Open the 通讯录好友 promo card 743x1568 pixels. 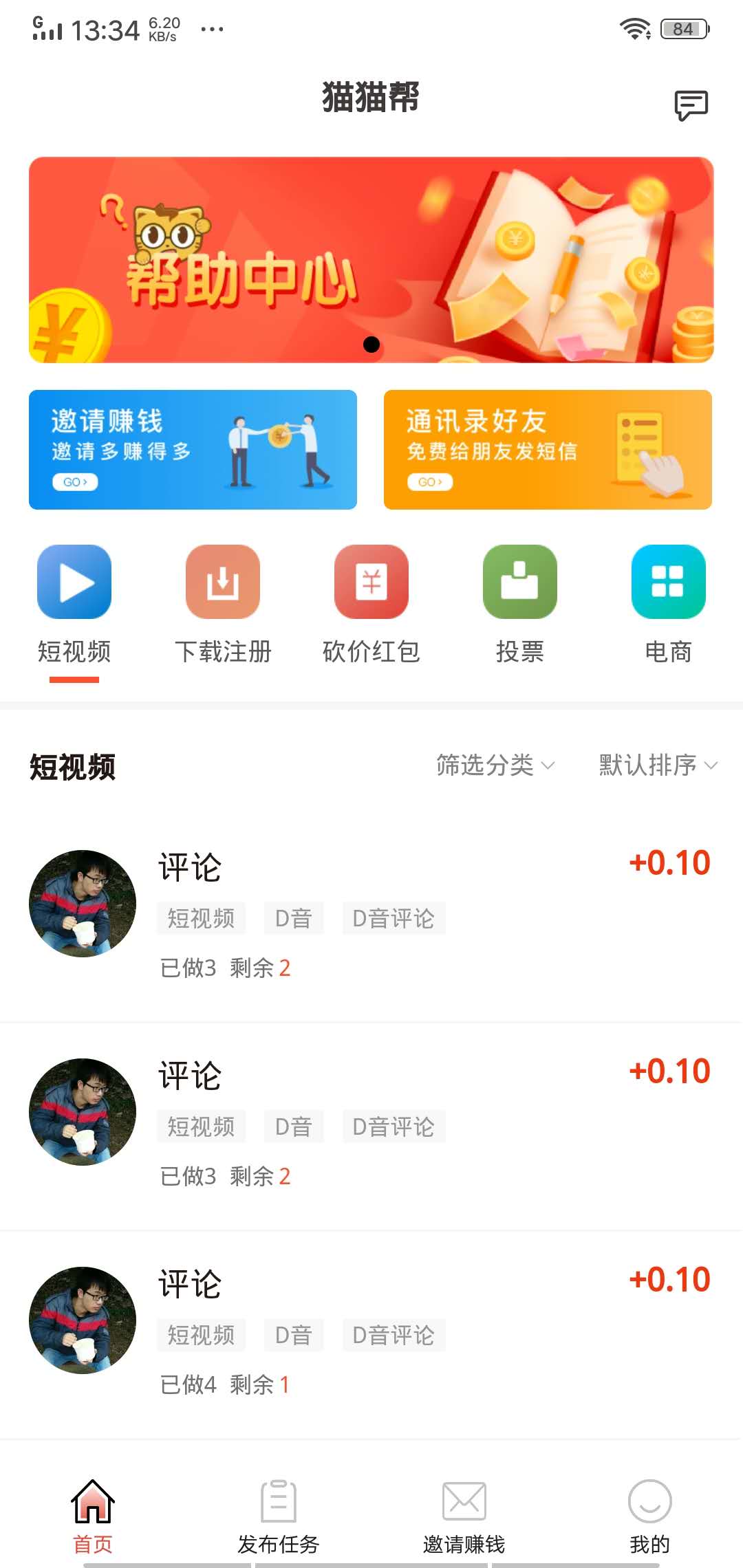pos(548,450)
